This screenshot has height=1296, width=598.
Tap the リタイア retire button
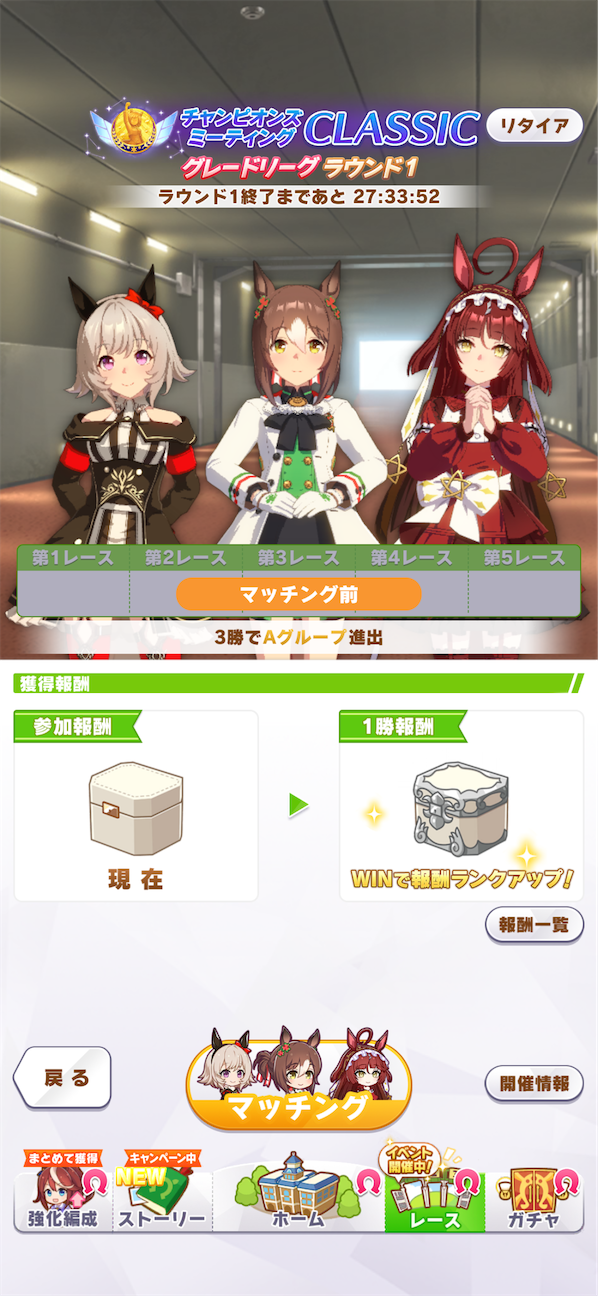534,126
